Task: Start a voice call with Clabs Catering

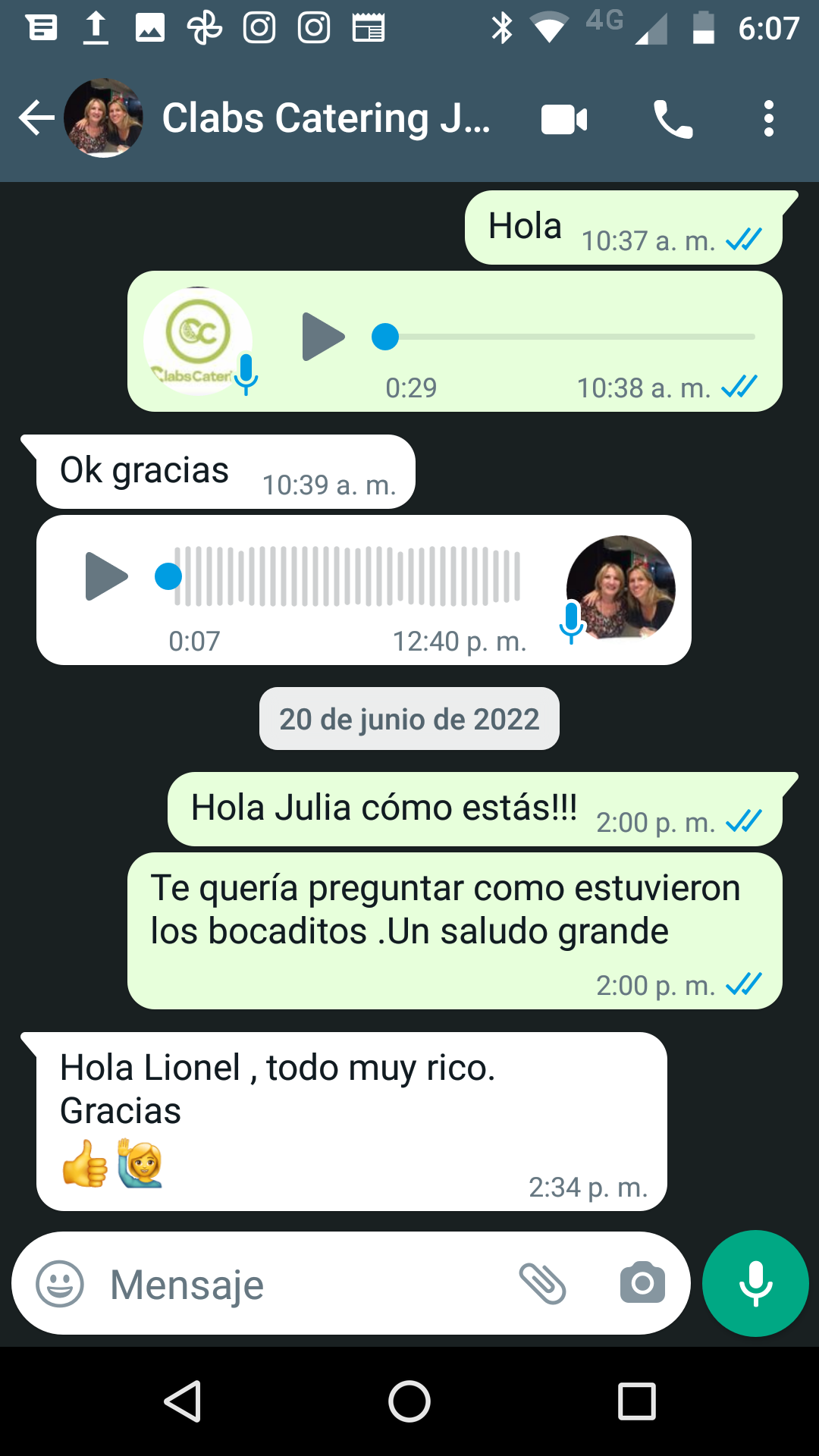Action: coord(673,119)
